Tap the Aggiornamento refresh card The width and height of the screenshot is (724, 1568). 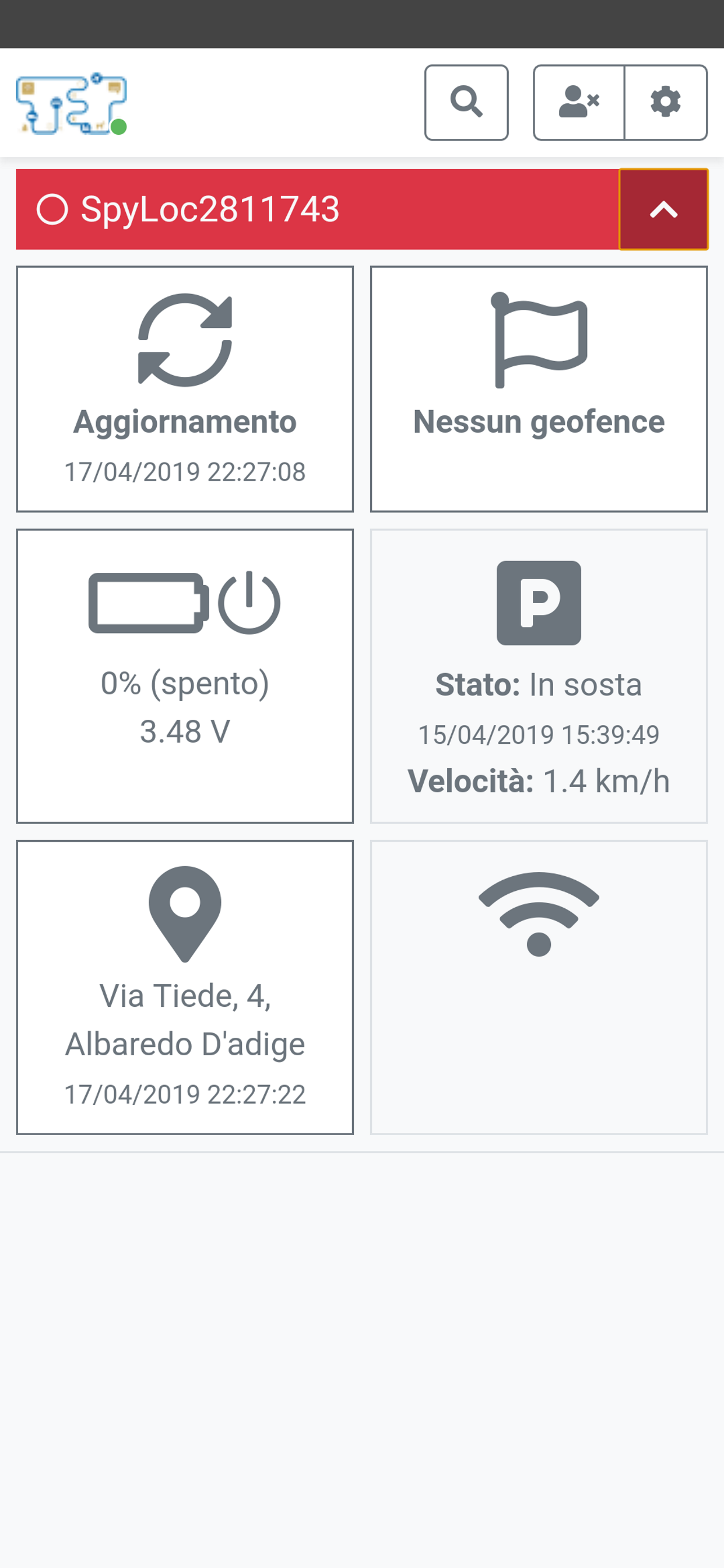[x=185, y=389]
